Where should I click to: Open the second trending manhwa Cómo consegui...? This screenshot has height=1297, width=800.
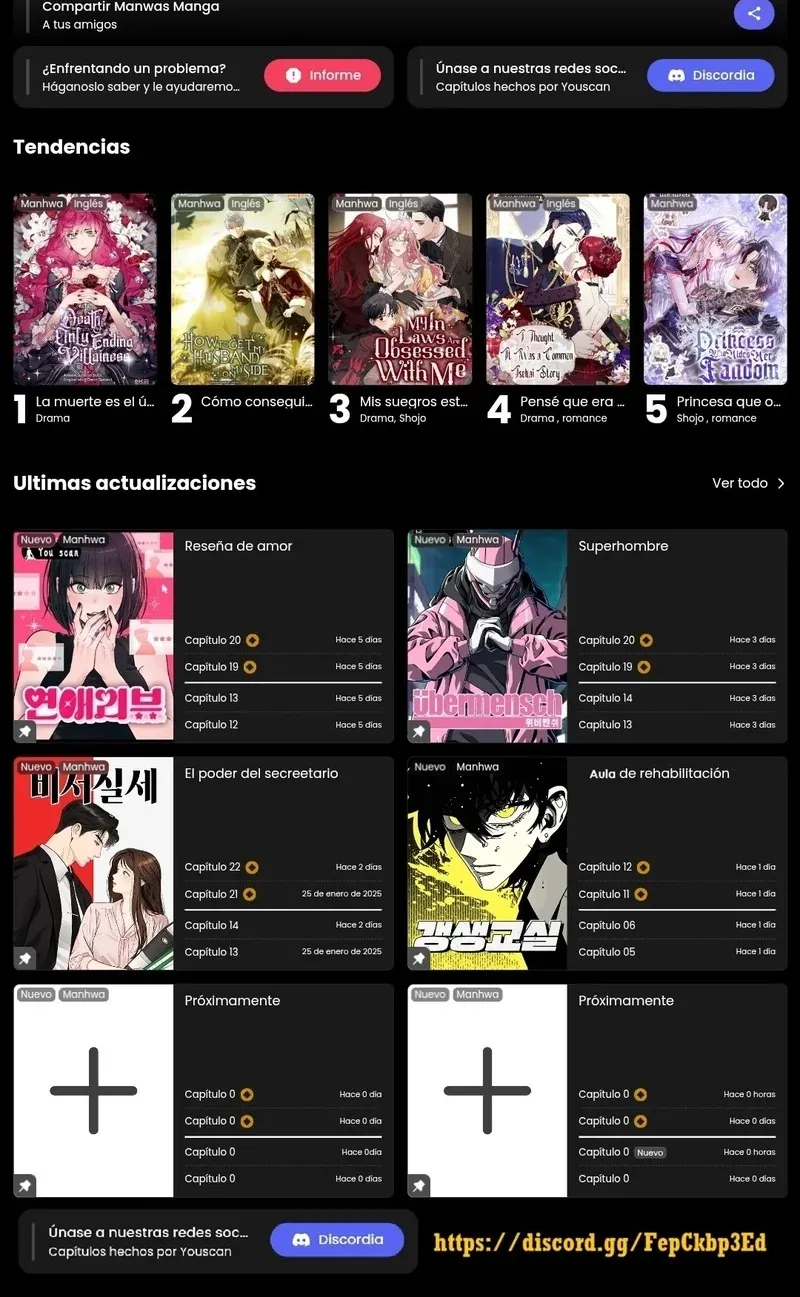[x=242, y=289]
